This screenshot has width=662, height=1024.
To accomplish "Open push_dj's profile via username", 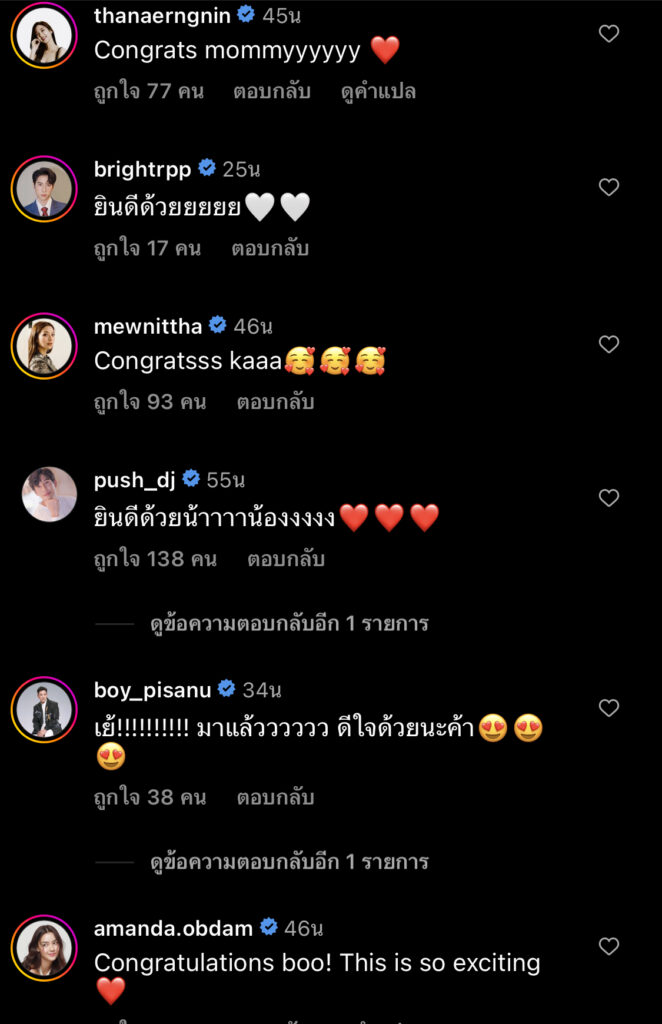I will pos(134,480).
